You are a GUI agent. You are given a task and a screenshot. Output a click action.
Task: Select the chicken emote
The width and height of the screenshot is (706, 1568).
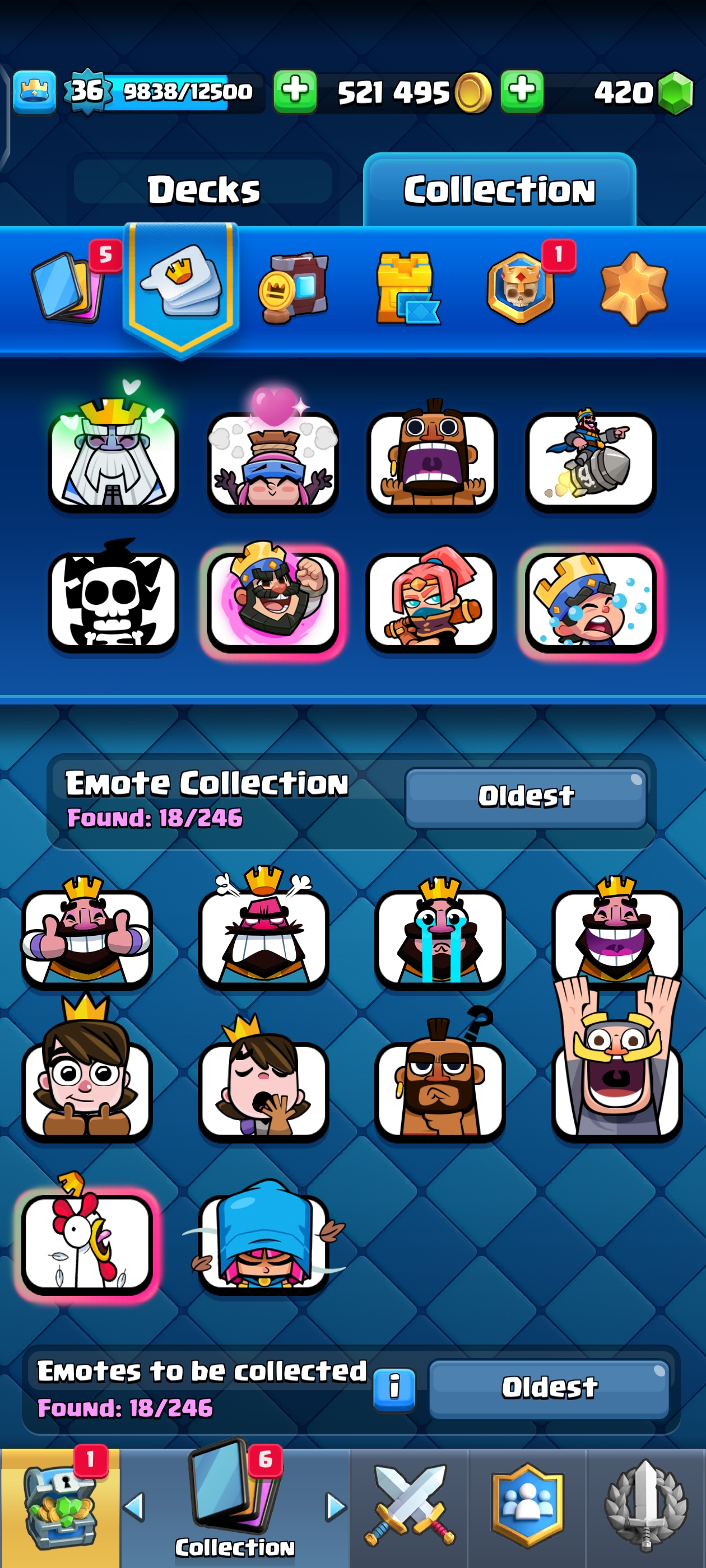(86, 1240)
